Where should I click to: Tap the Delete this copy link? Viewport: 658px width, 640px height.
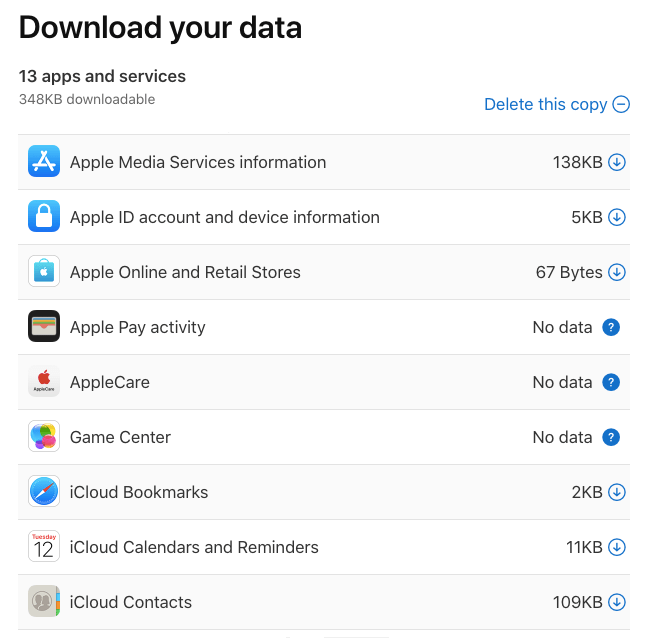556,104
